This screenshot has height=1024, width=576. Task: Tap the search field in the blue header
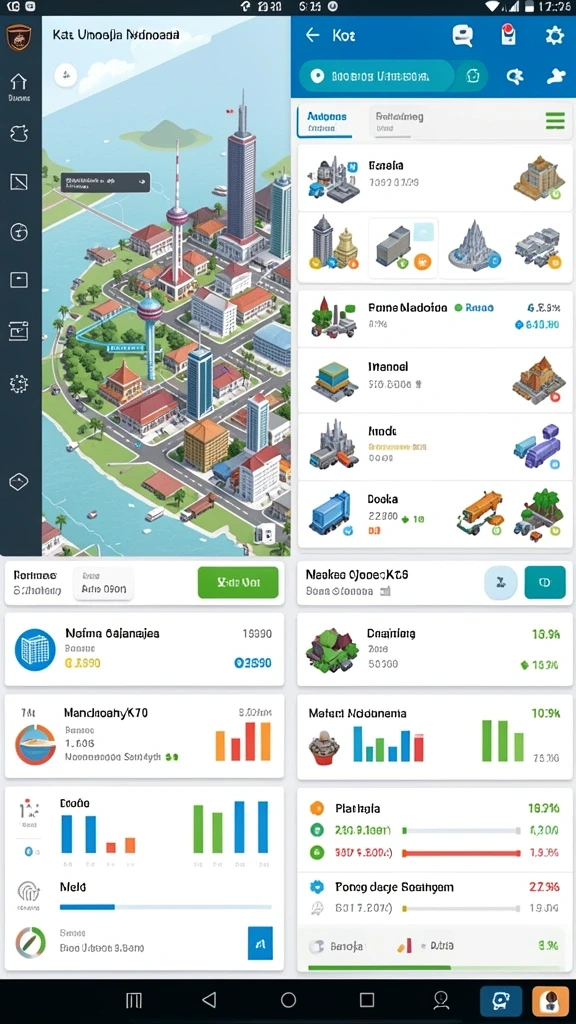pyautogui.click(x=377, y=76)
